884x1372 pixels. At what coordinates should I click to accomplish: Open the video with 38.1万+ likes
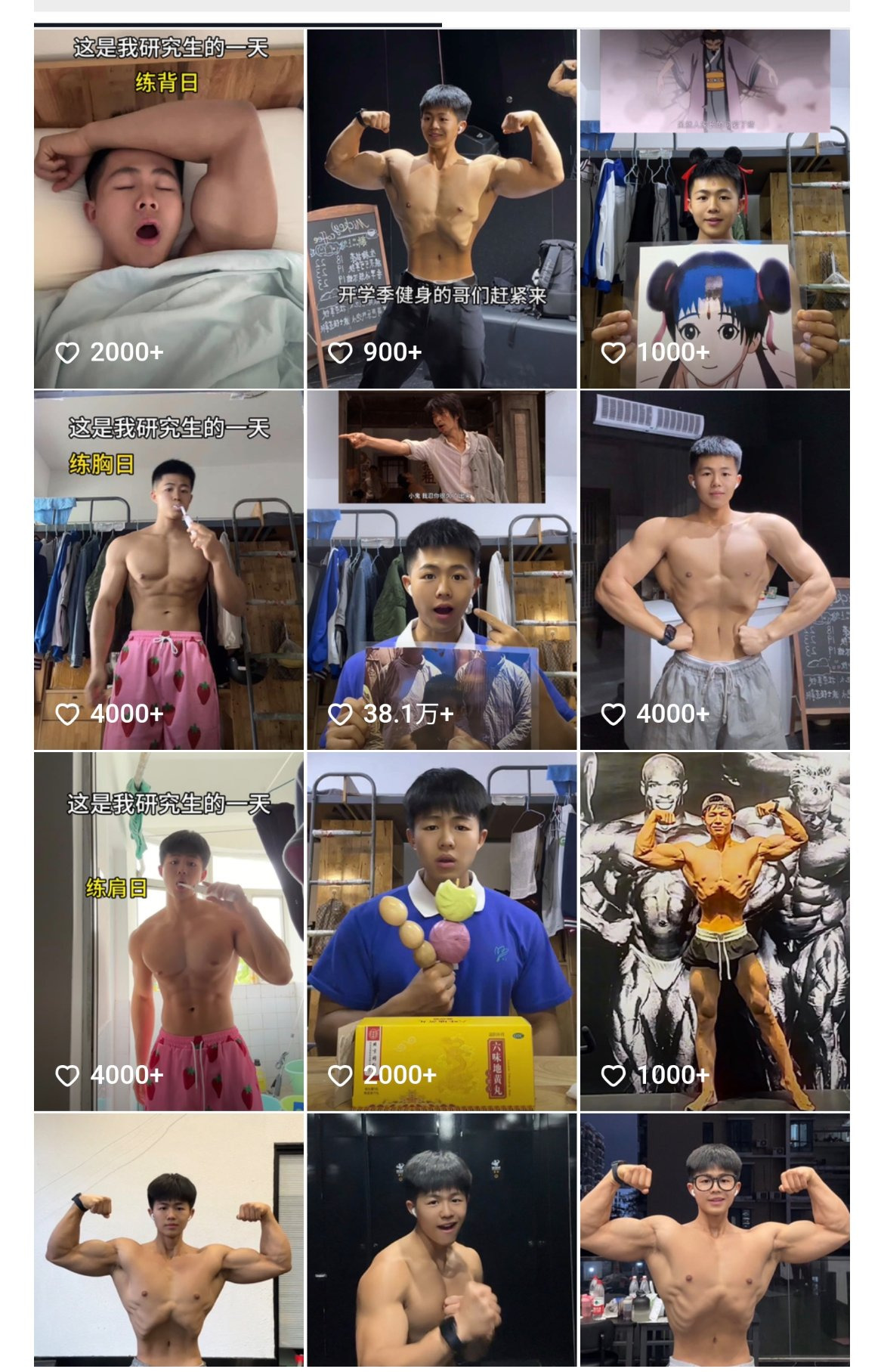(441, 571)
